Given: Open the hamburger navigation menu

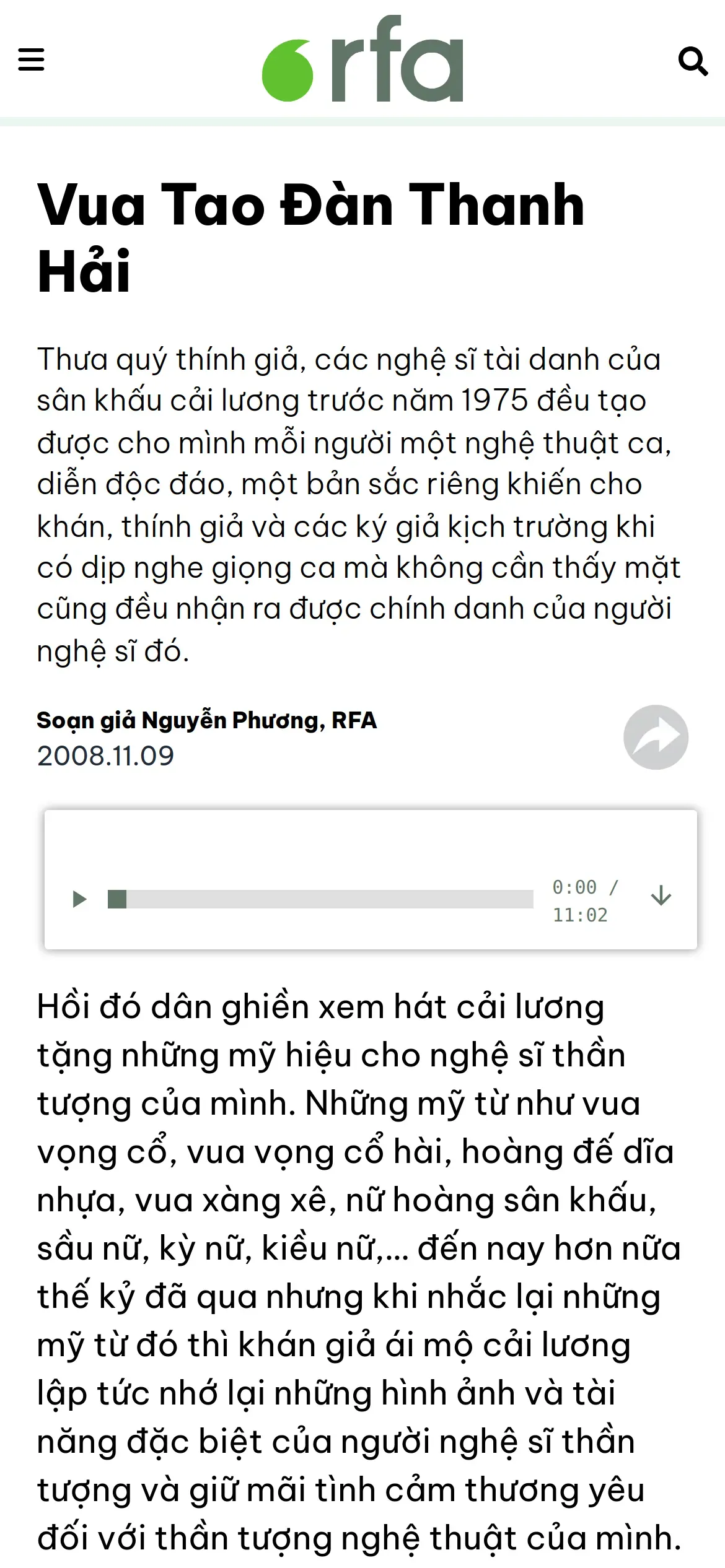Looking at the screenshot, I should tap(31, 60).
